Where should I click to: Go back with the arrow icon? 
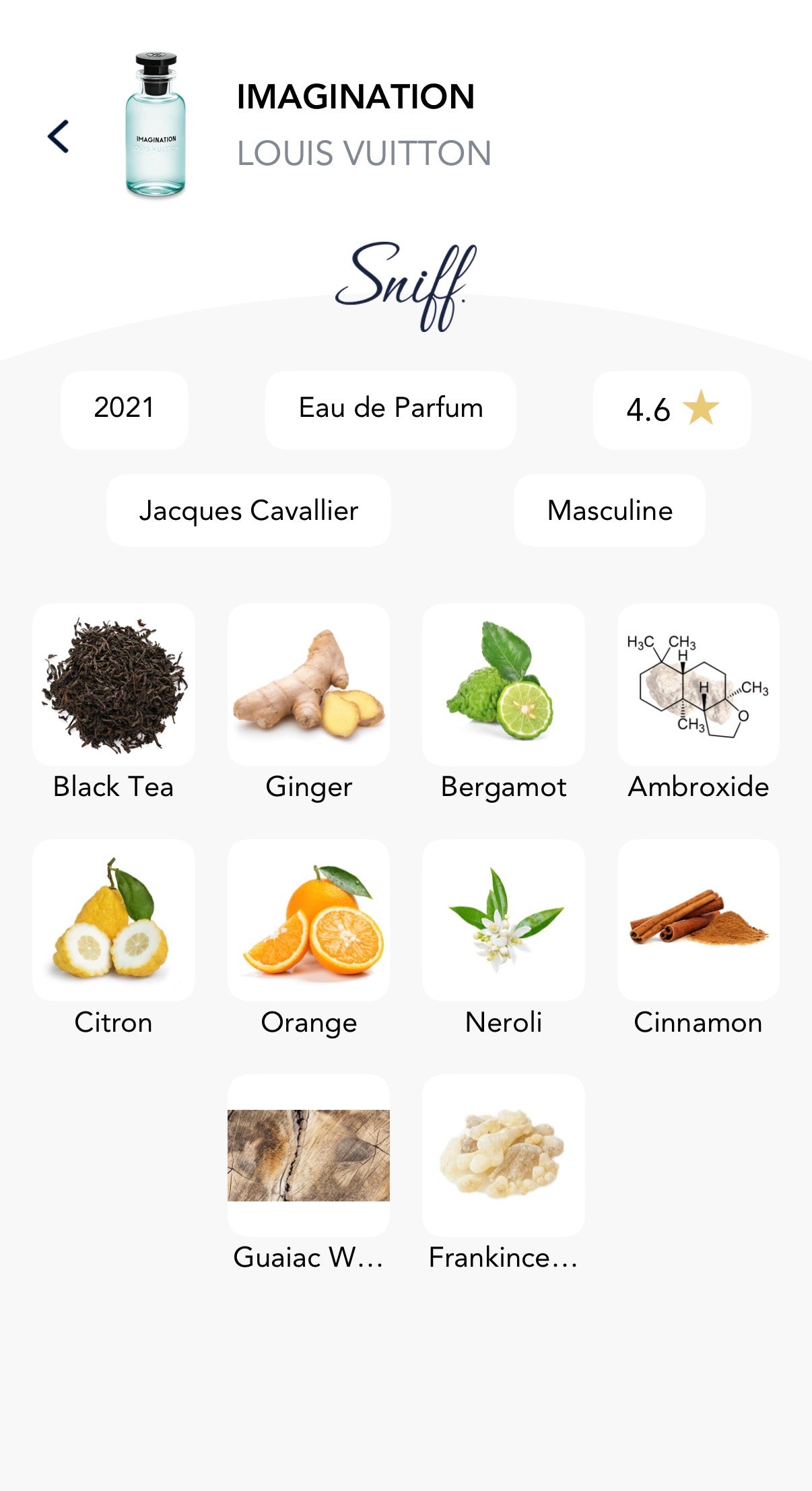click(x=59, y=137)
